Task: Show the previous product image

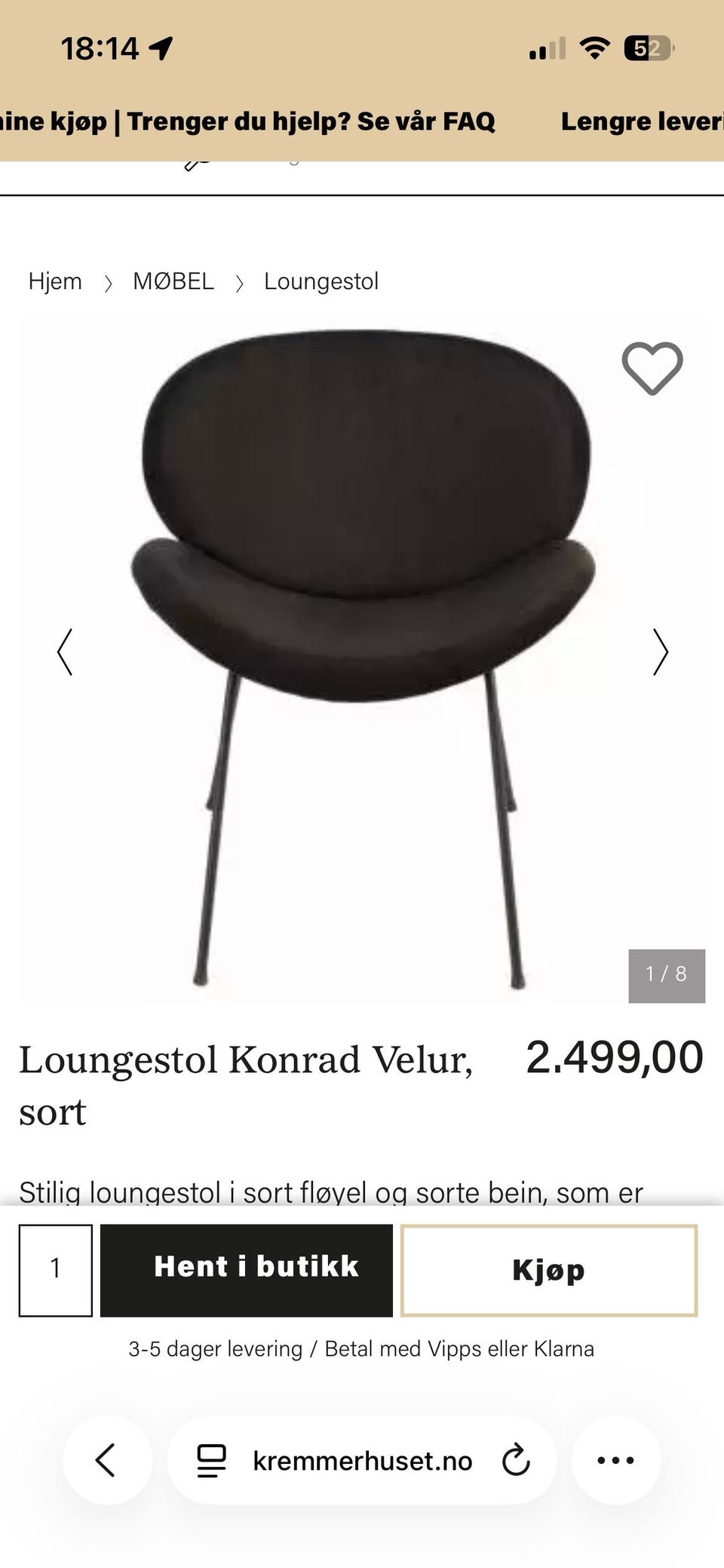Action: tap(65, 652)
